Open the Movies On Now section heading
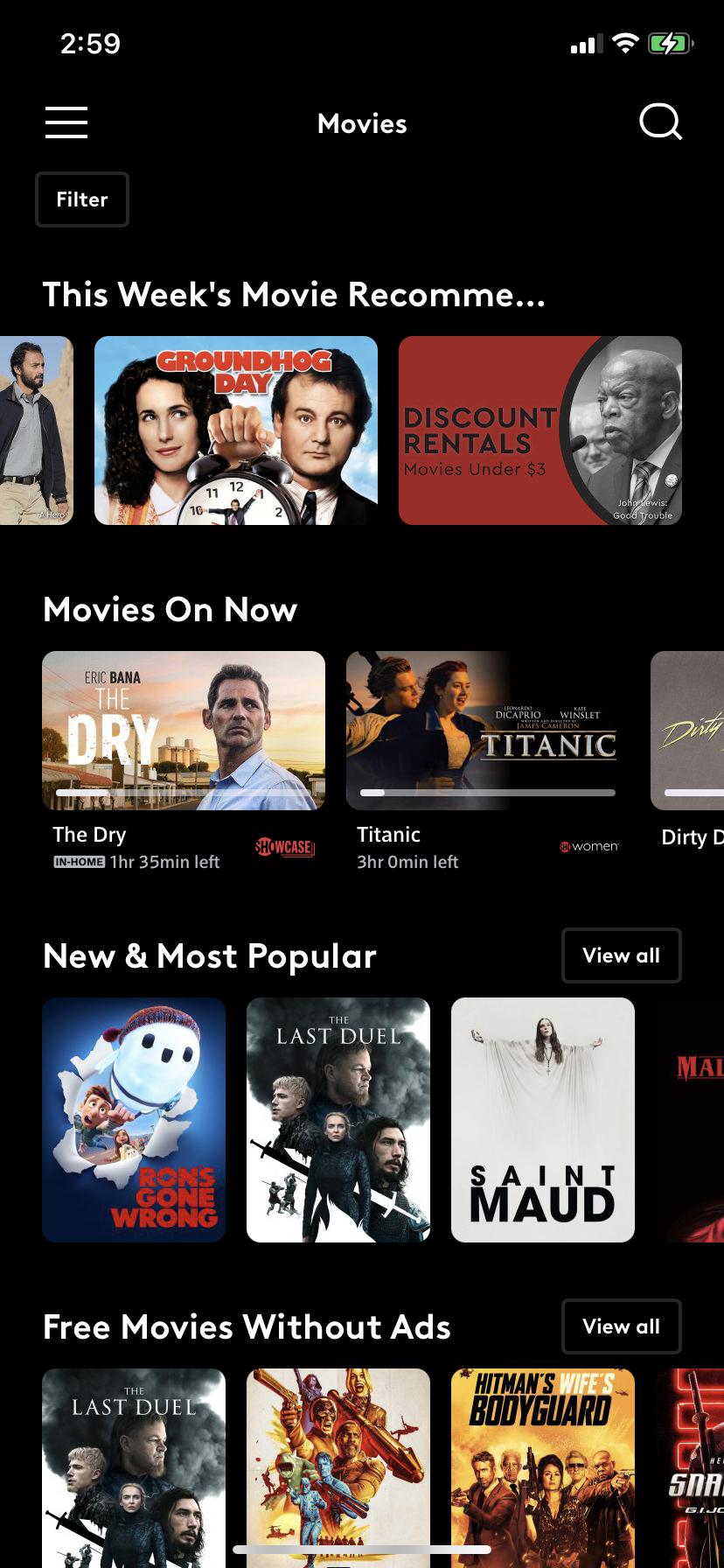Image resolution: width=724 pixels, height=1568 pixels. [x=170, y=609]
